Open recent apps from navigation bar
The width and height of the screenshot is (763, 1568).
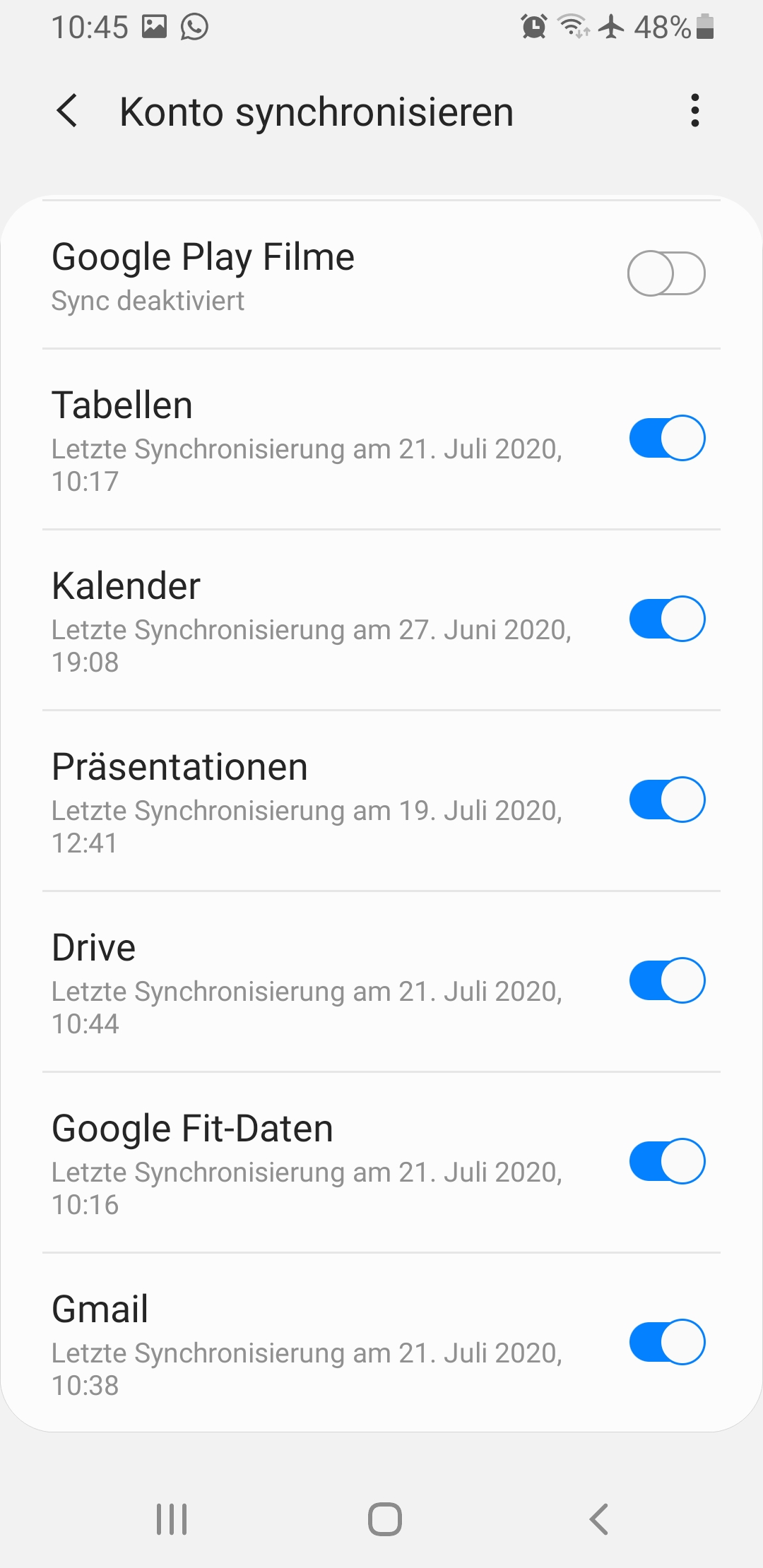[x=172, y=1519]
